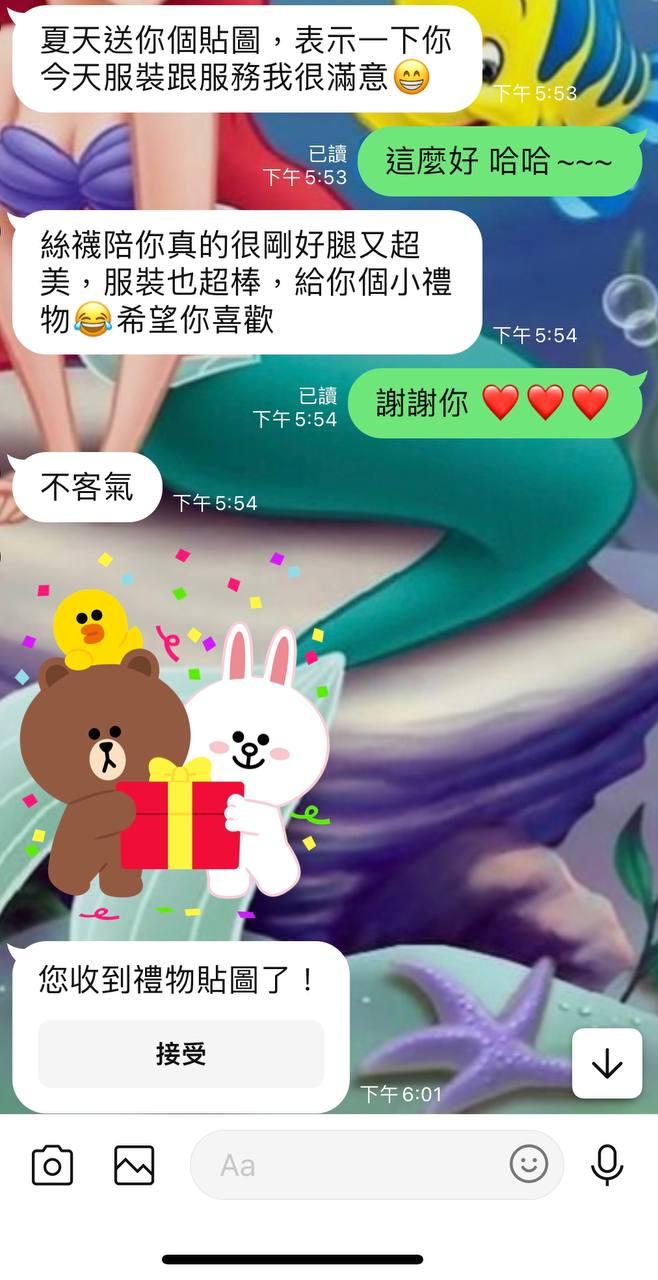Jump to latest message with down arrow
This screenshot has height=1280, width=658.
point(607,1064)
